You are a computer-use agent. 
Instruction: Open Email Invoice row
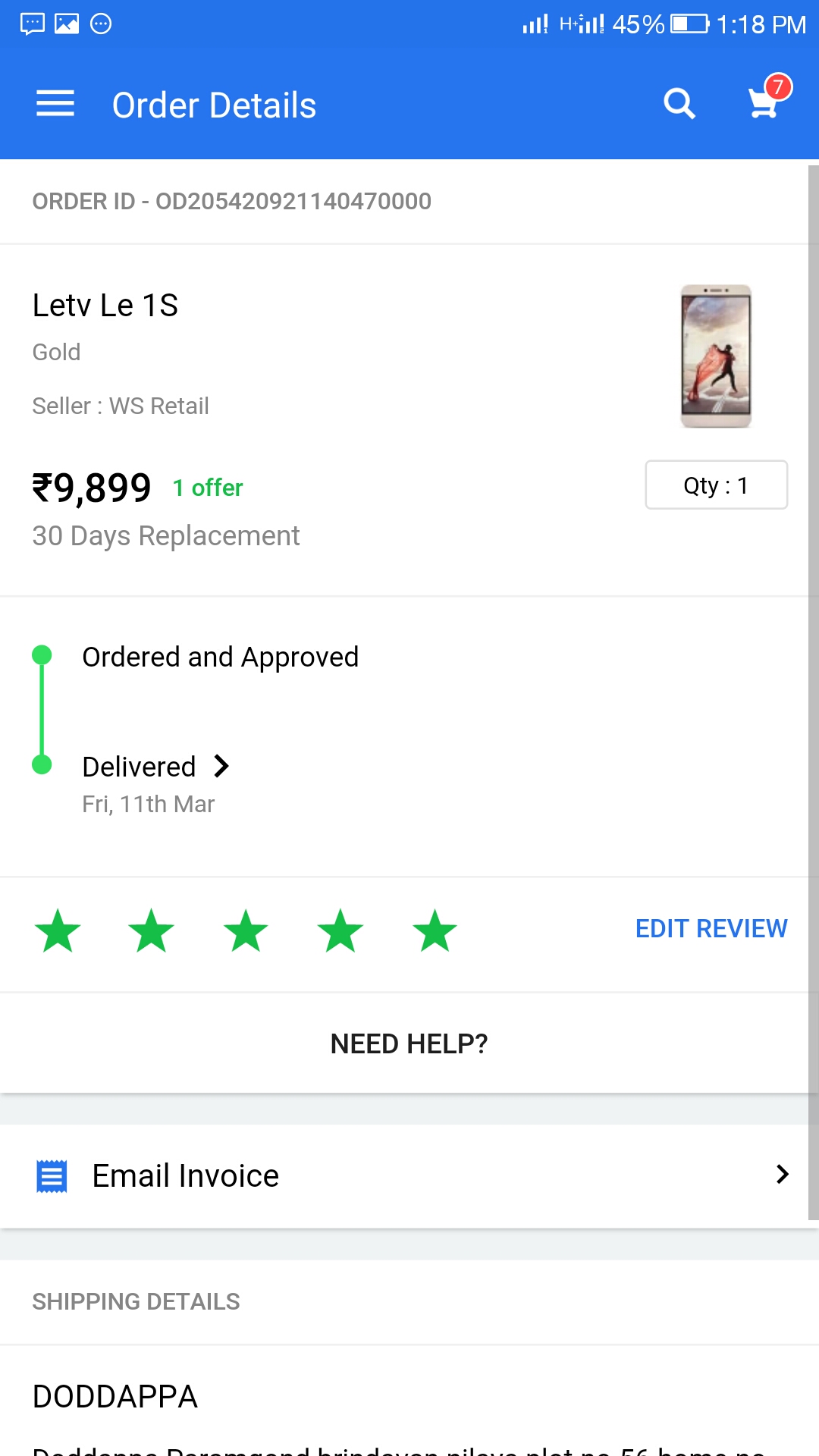(409, 1175)
